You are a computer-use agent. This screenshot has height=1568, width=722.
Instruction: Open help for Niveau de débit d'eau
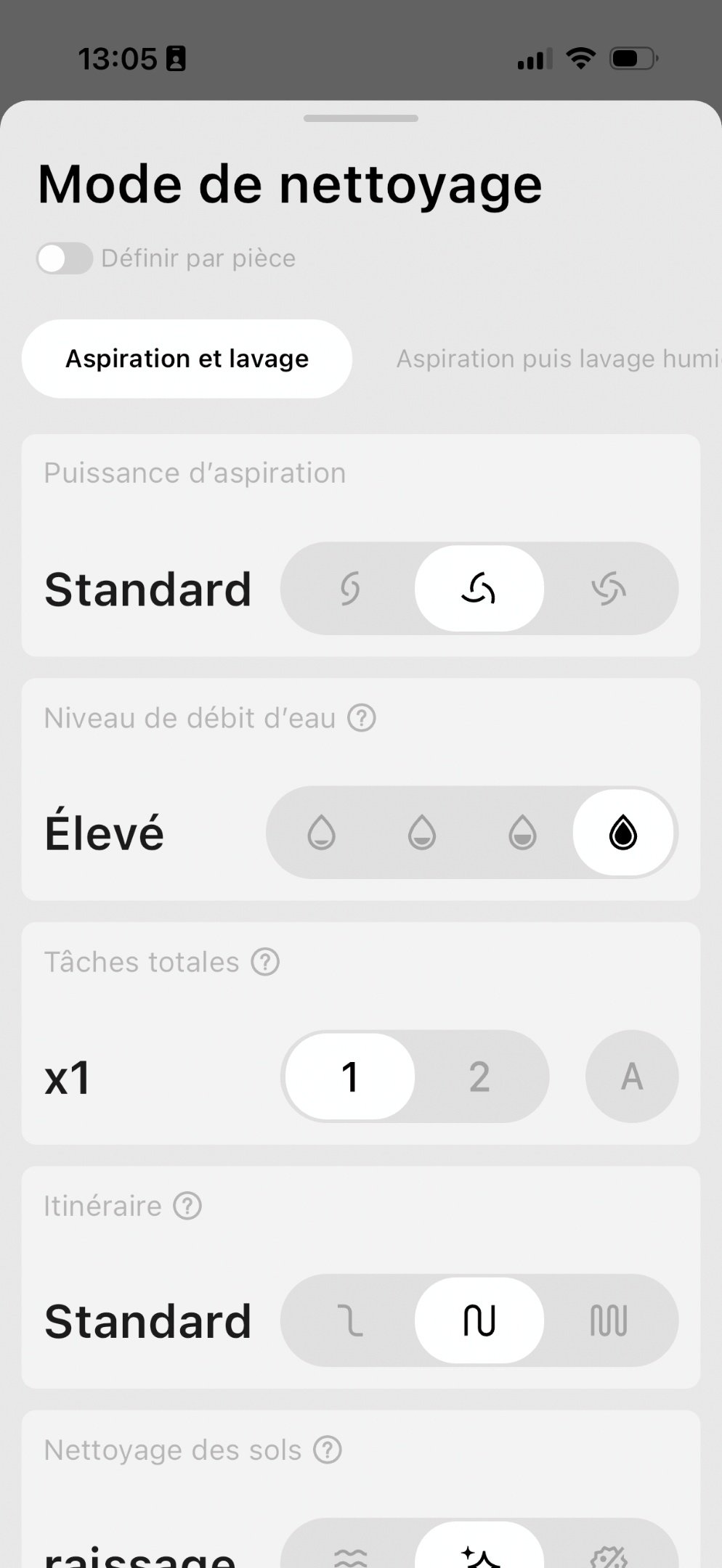(362, 718)
